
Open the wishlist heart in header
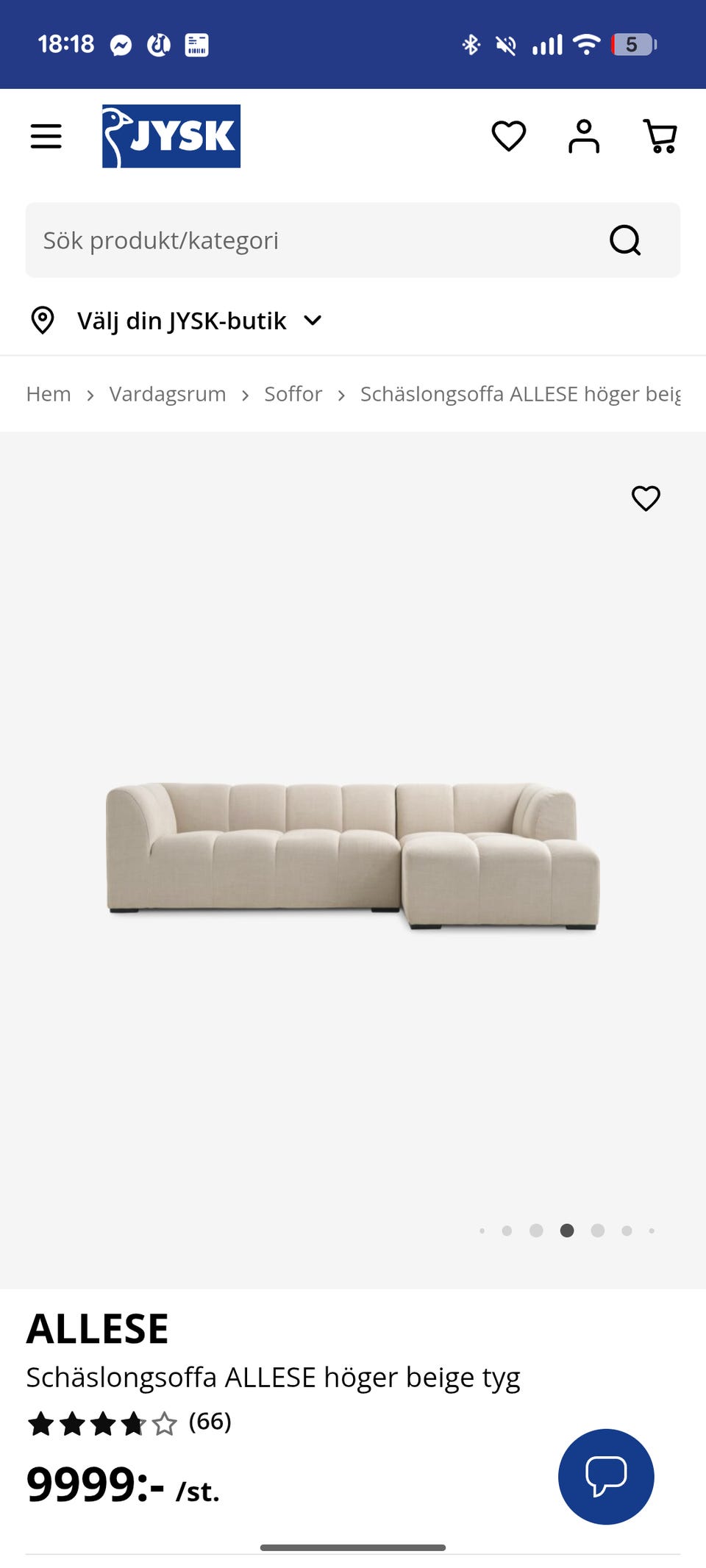[508, 136]
